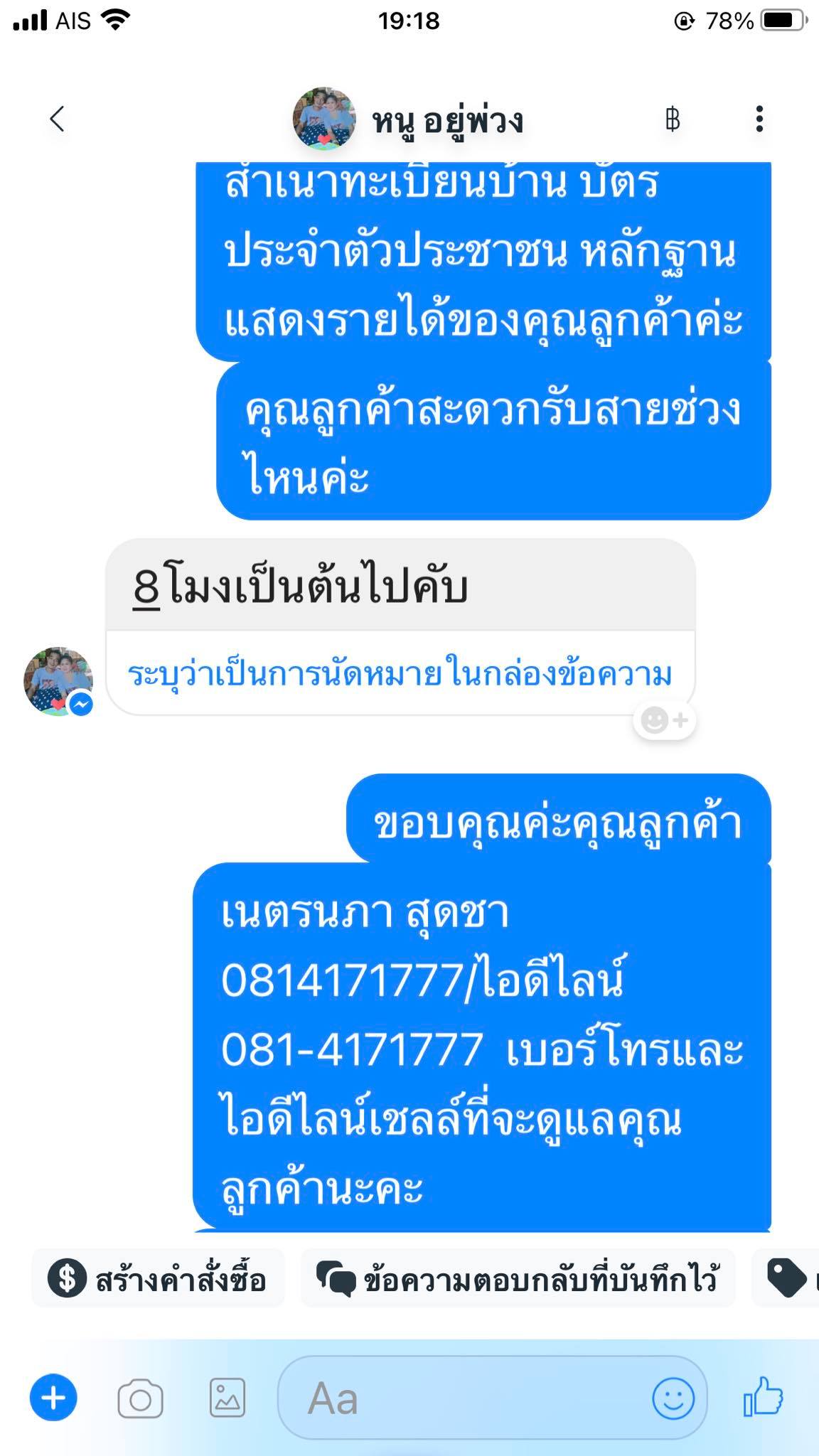This screenshot has height=1456, width=819.
Task: Open the photo gallery picker
Action: point(227,1398)
